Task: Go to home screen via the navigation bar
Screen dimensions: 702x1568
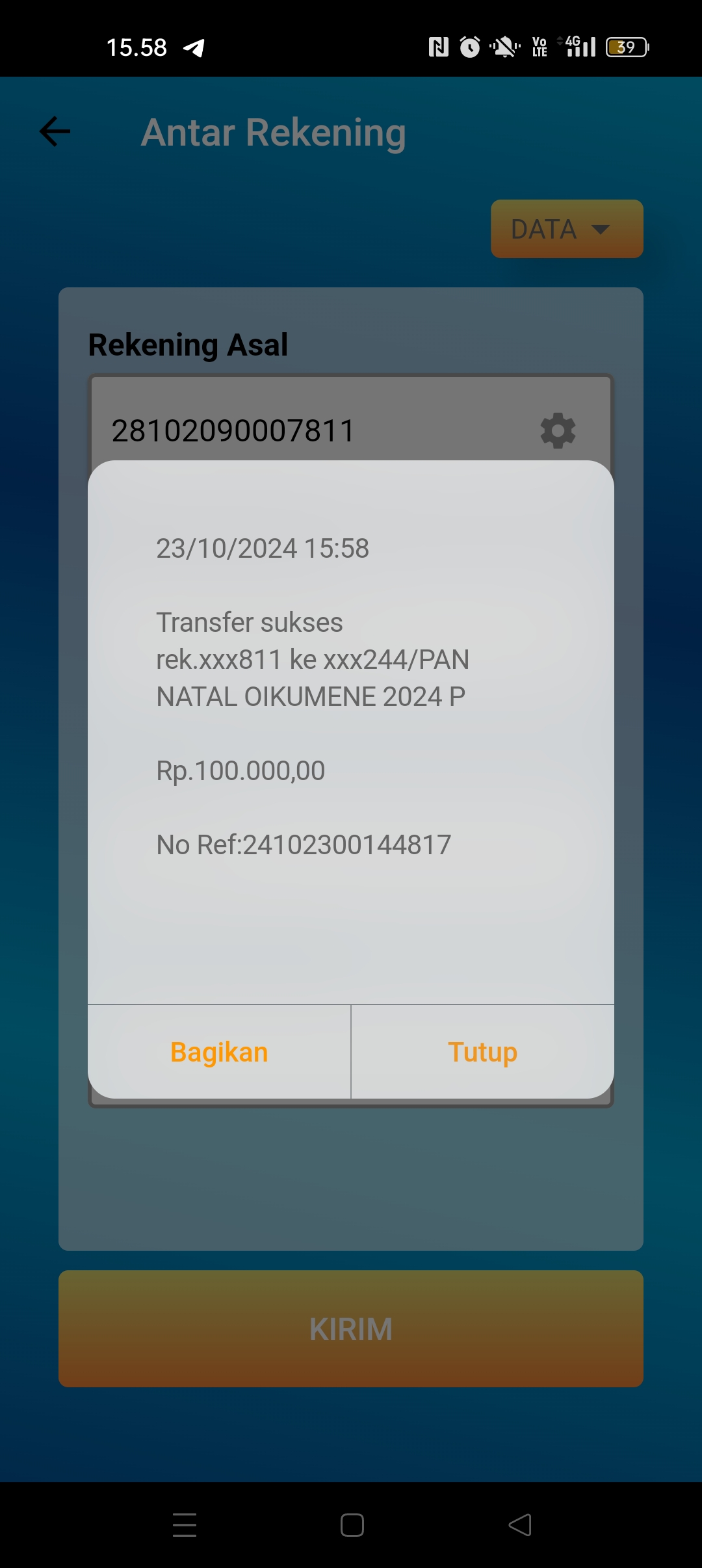Action: (x=352, y=1525)
